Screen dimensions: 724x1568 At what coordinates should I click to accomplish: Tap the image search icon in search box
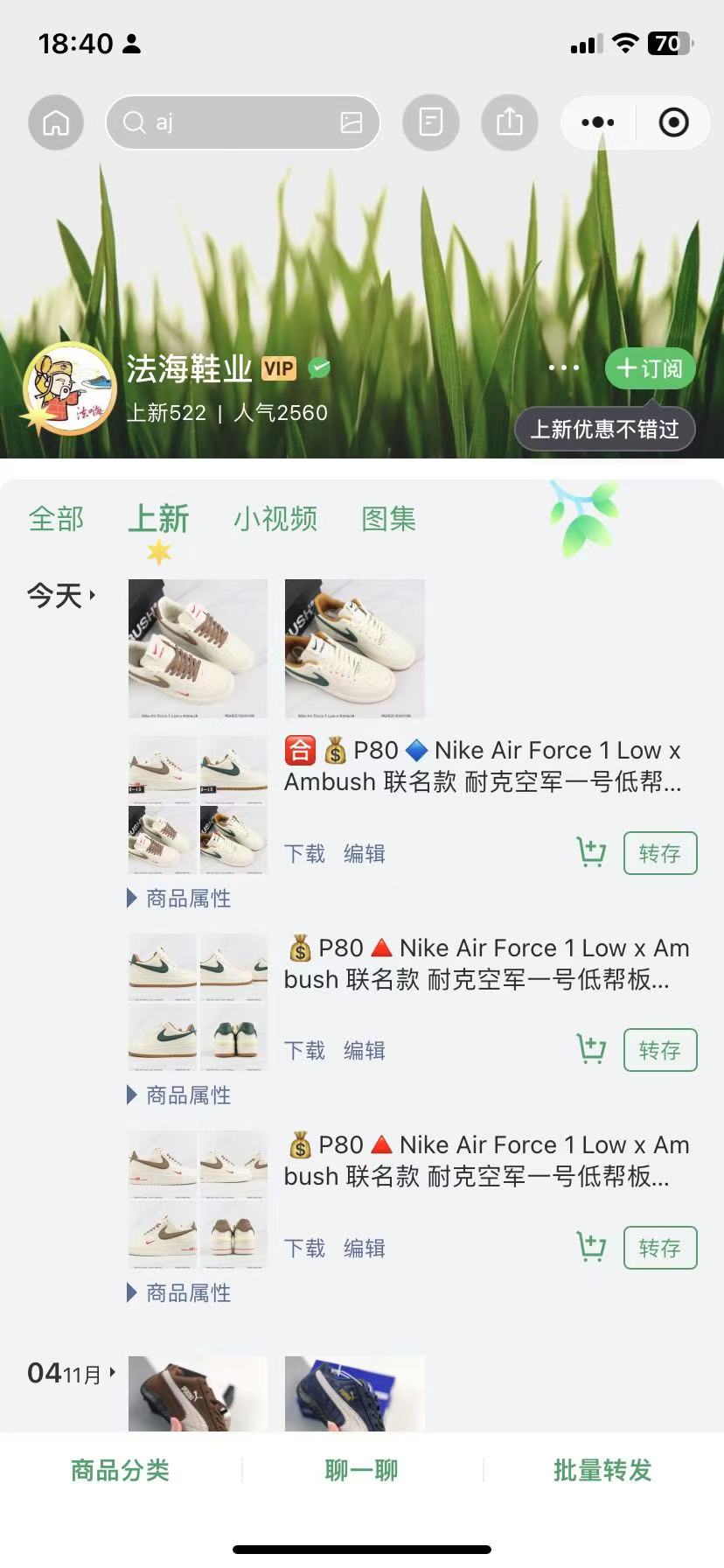click(352, 122)
